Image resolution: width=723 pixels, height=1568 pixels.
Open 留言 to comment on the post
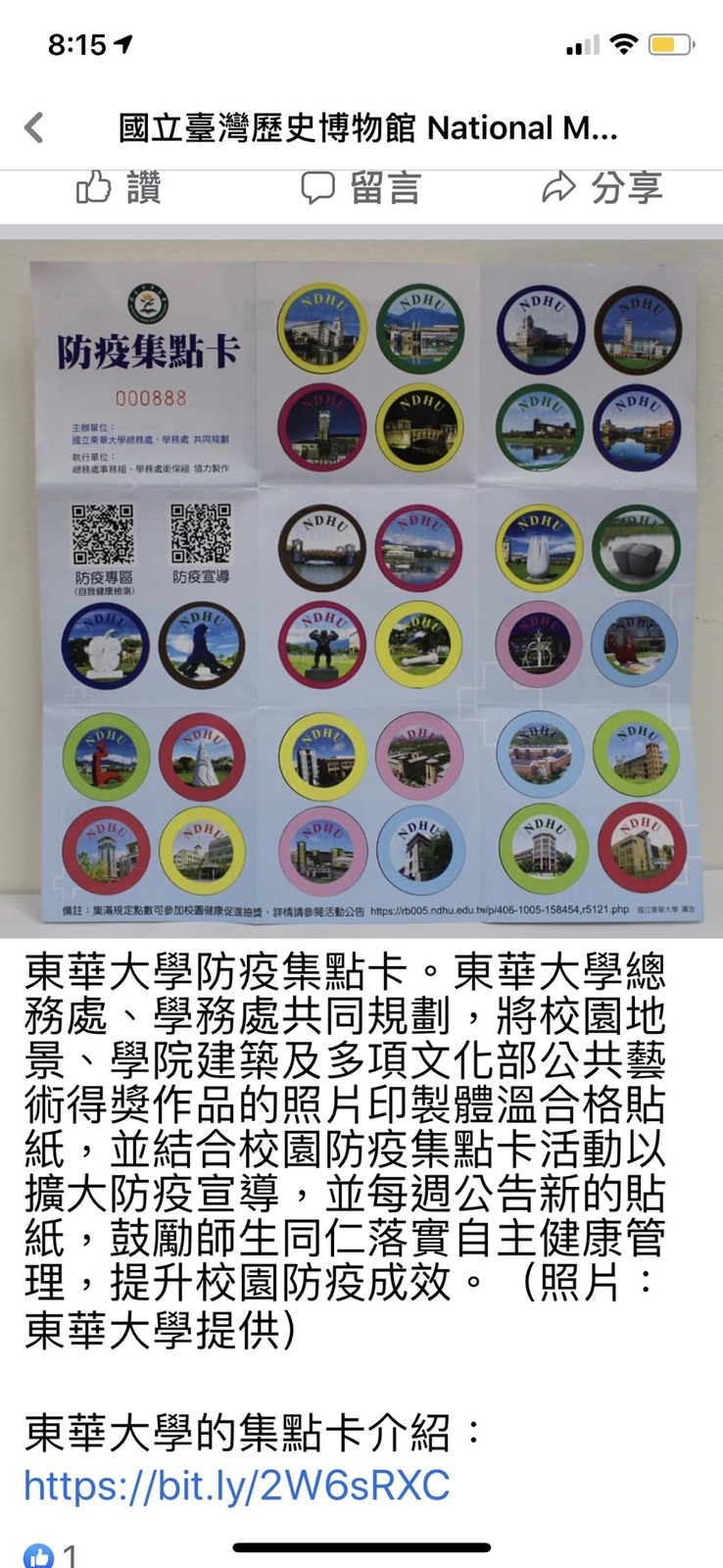(361, 187)
